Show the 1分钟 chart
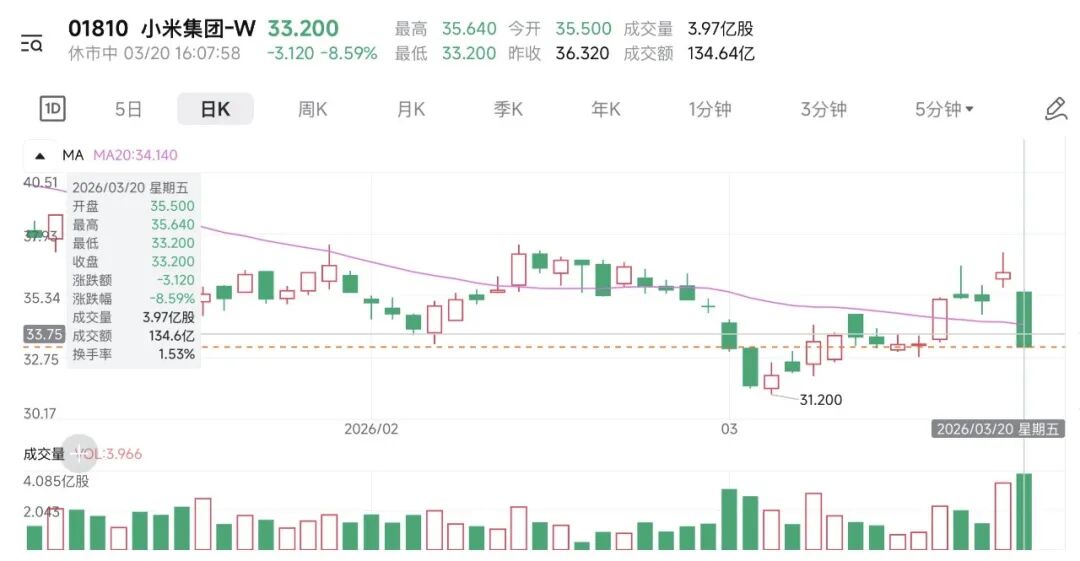Image resolution: width=1080 pixels, height=561 pixels. pos(709,109)
